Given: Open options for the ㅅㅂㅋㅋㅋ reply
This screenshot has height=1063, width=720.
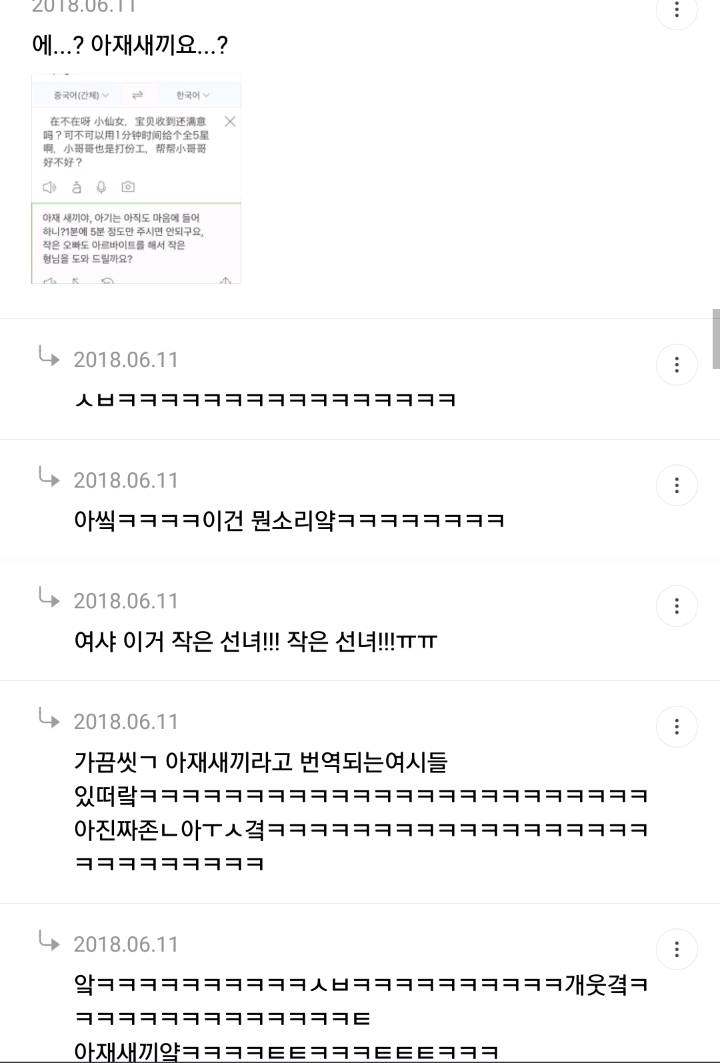Looking at the screenshot, I should tap(677, 365).
